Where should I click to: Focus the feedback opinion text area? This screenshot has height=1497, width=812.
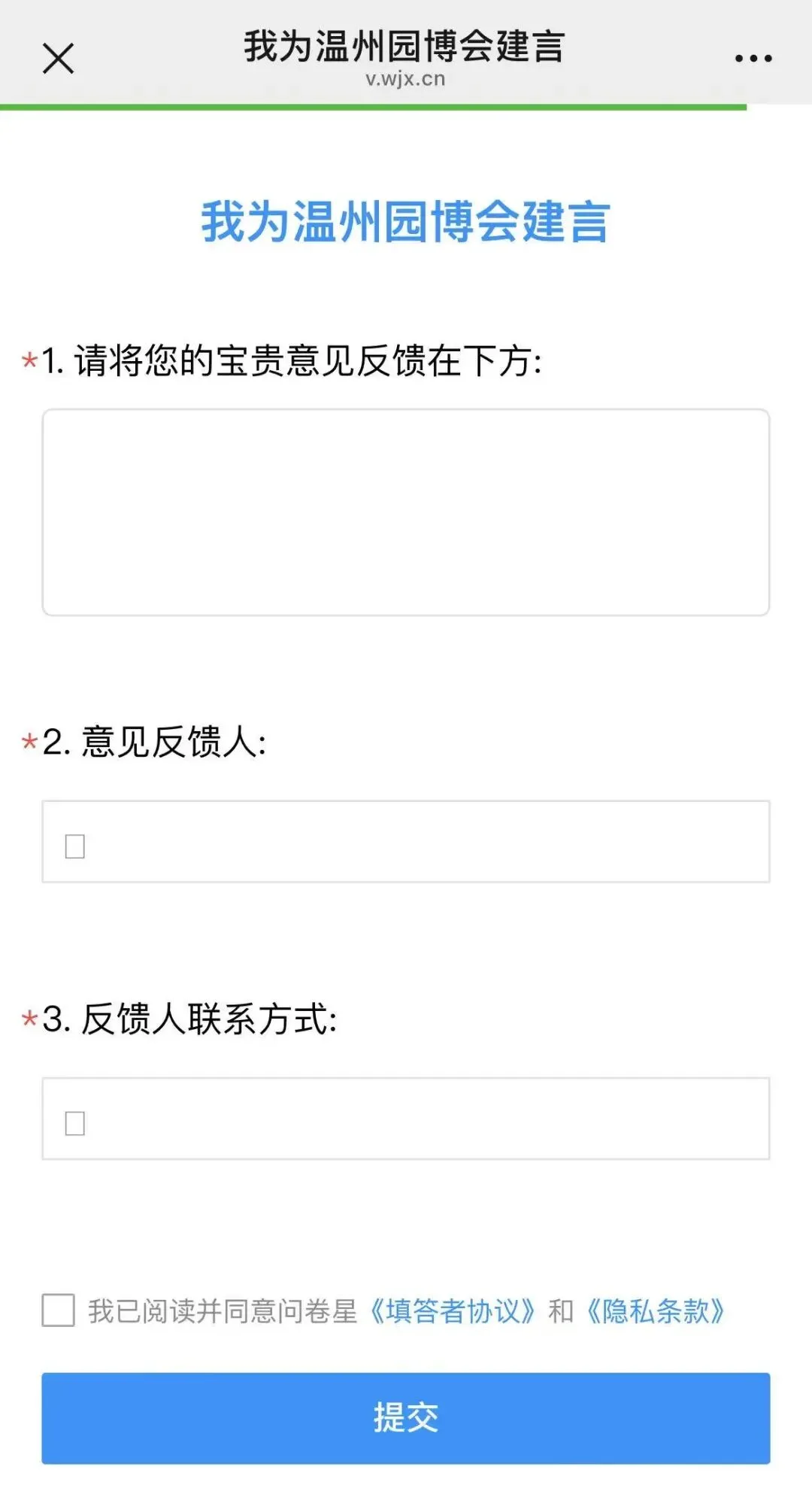click(406, 512)
